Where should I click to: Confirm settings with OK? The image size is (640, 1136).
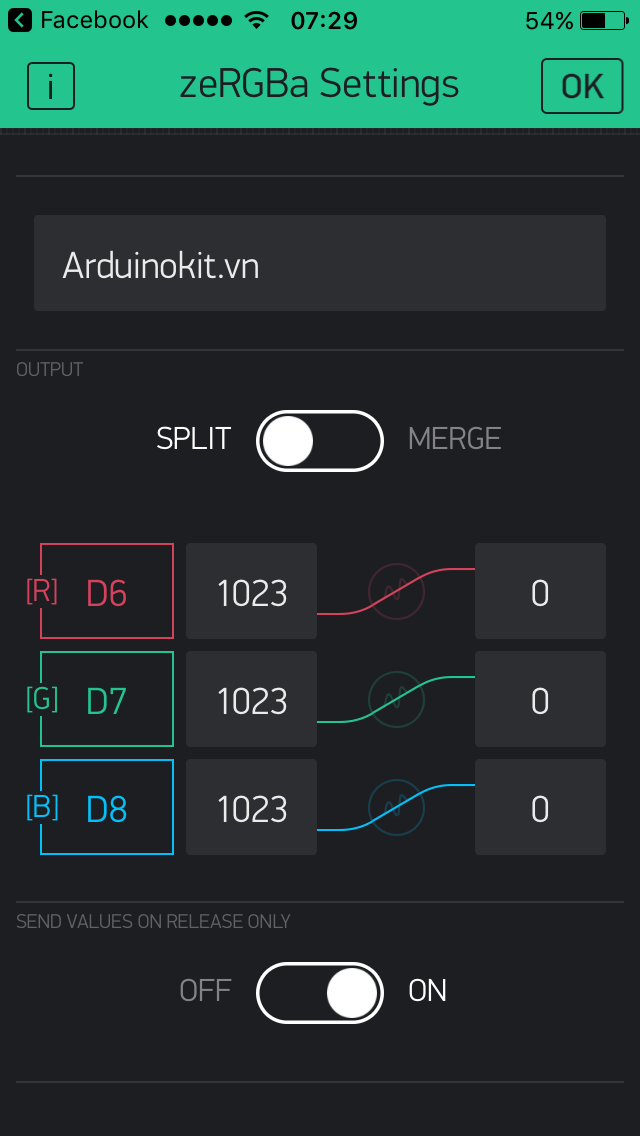pyautogui.click(x=581, y=86)
